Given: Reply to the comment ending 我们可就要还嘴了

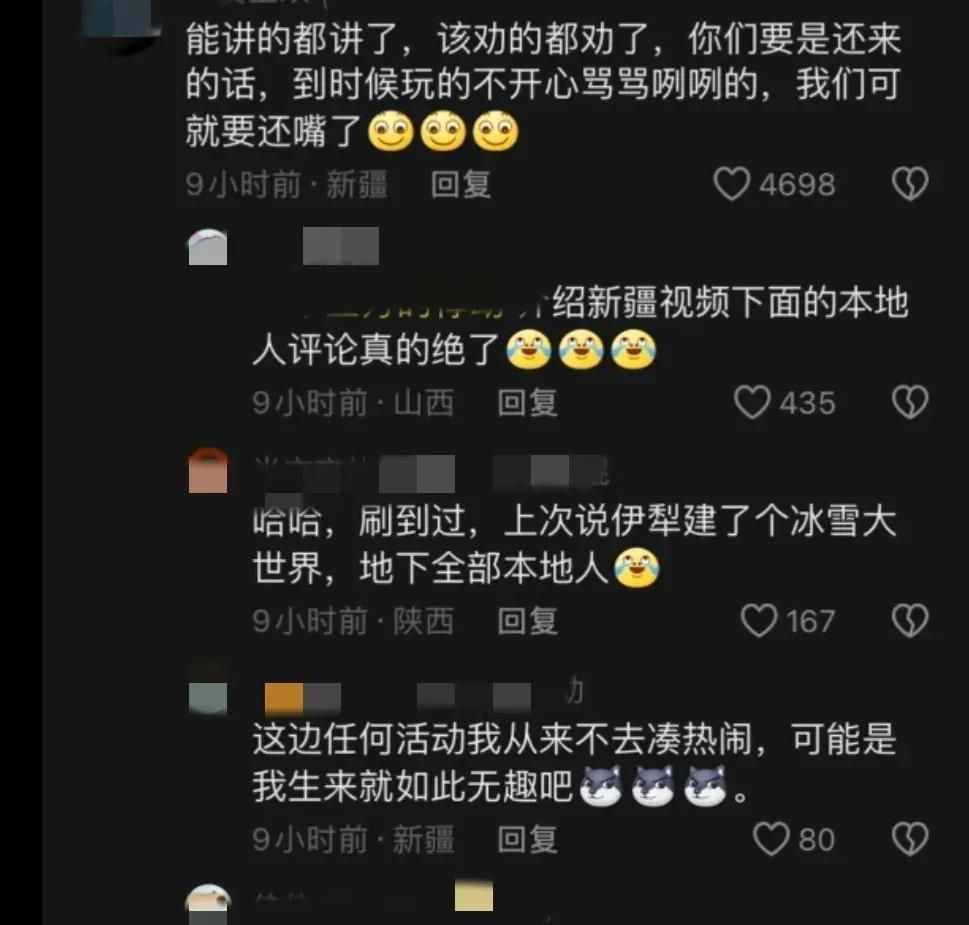Looking at the screenshot, I should tap(460, 184).
